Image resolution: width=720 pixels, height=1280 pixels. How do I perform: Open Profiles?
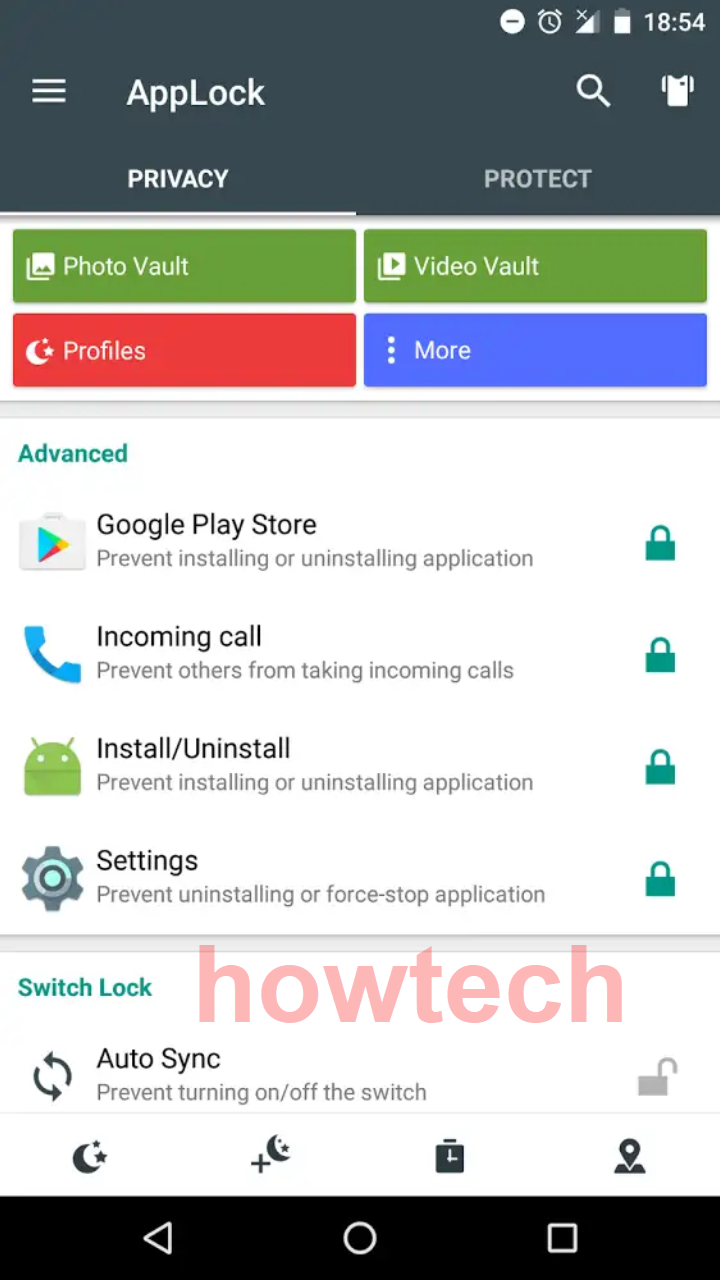[x=184, y=350]
